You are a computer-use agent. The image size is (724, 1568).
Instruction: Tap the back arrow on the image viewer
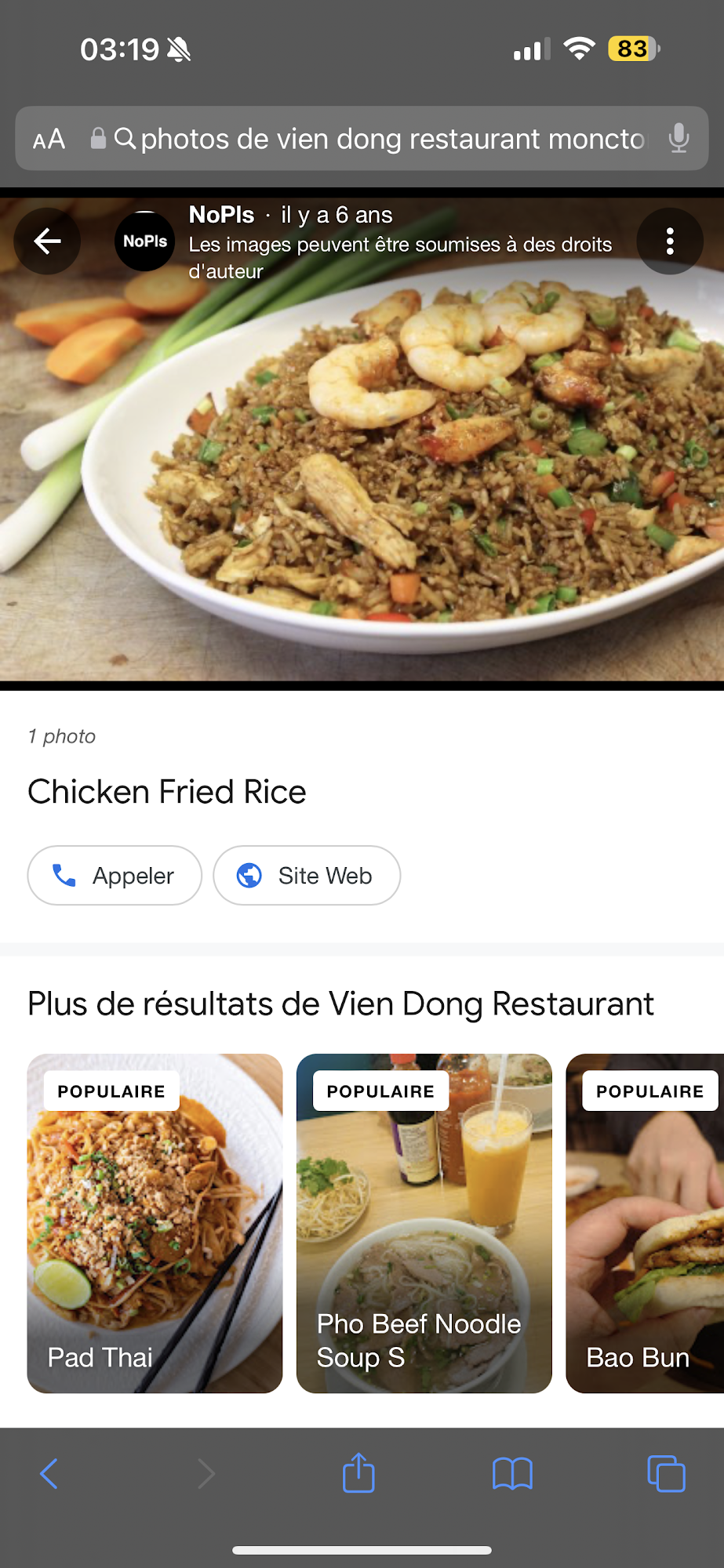pos(47,241)
